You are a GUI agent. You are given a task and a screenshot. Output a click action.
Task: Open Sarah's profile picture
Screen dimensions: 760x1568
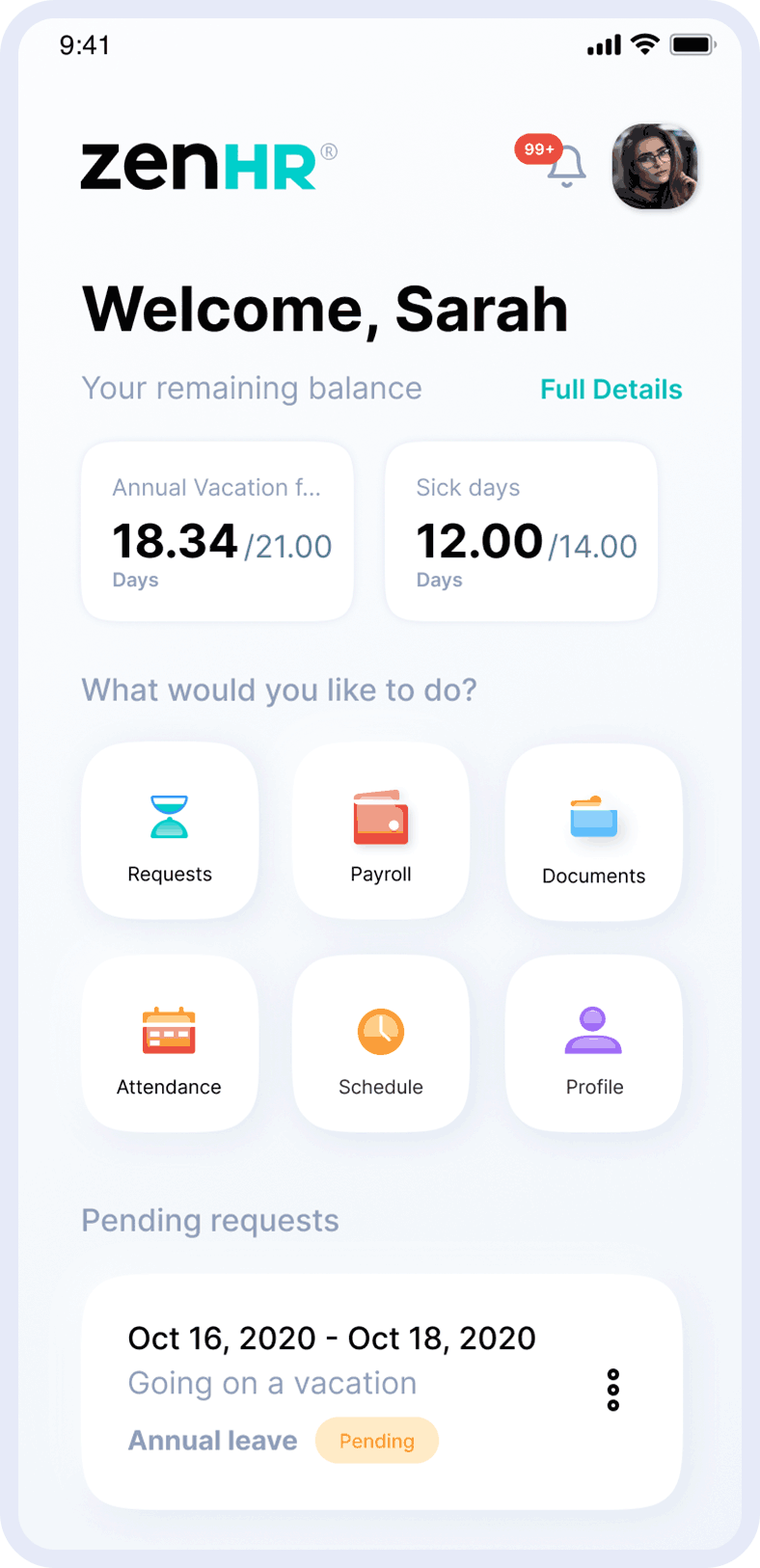(655, 167)
